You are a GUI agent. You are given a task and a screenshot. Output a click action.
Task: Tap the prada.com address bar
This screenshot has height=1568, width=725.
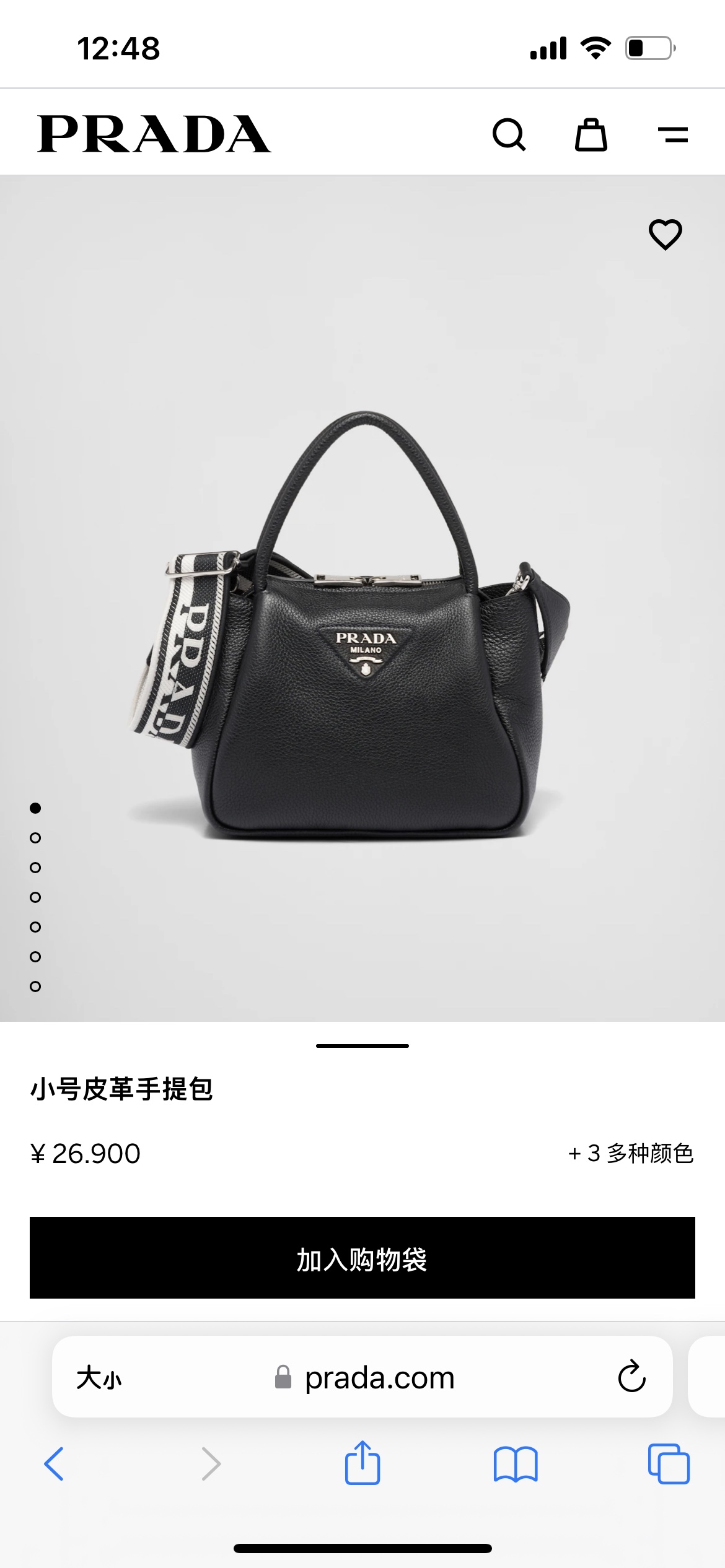tap(379, 1378)
